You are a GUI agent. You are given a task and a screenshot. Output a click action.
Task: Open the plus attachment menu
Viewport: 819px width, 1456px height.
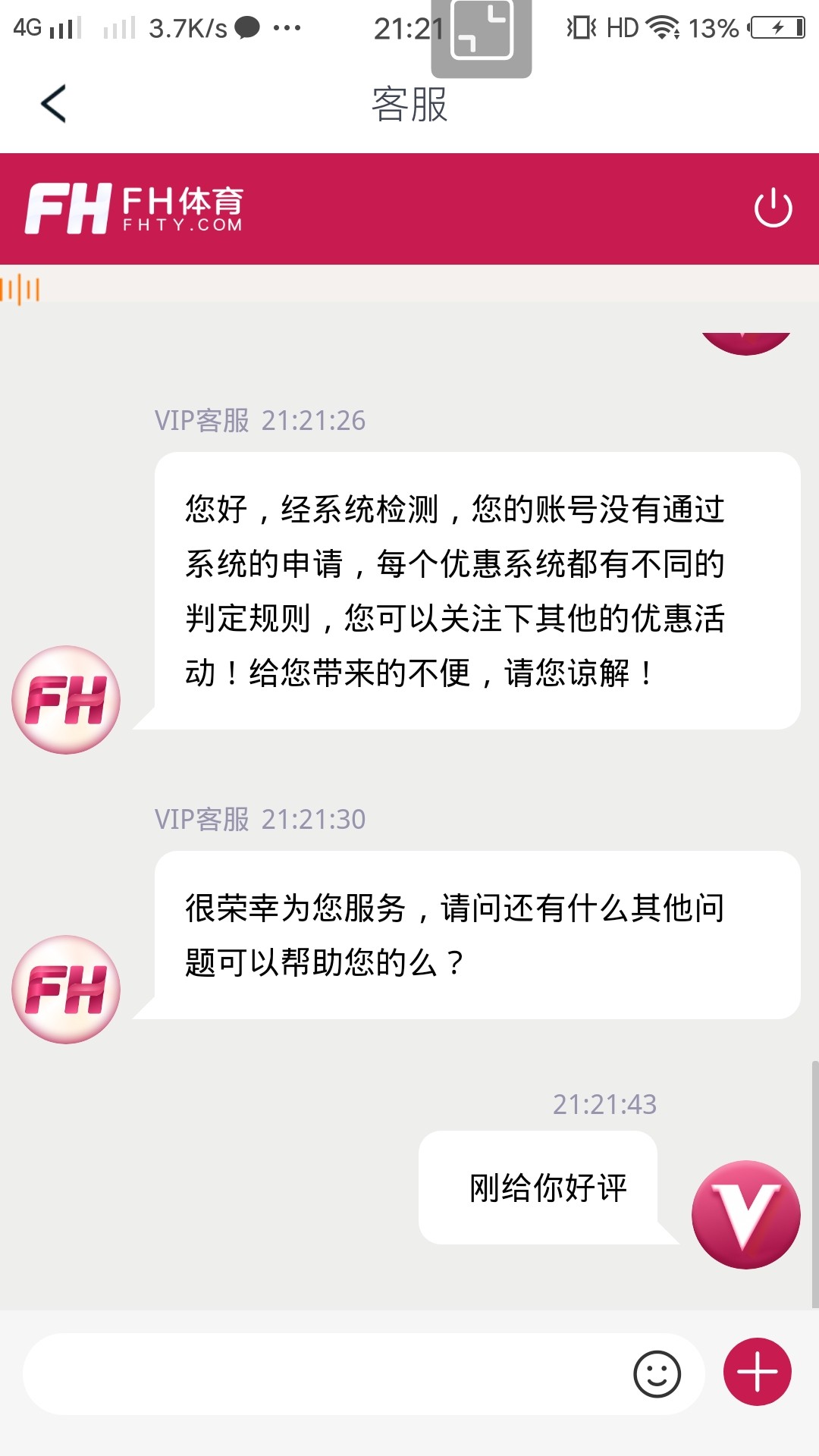pos(757,1372)
